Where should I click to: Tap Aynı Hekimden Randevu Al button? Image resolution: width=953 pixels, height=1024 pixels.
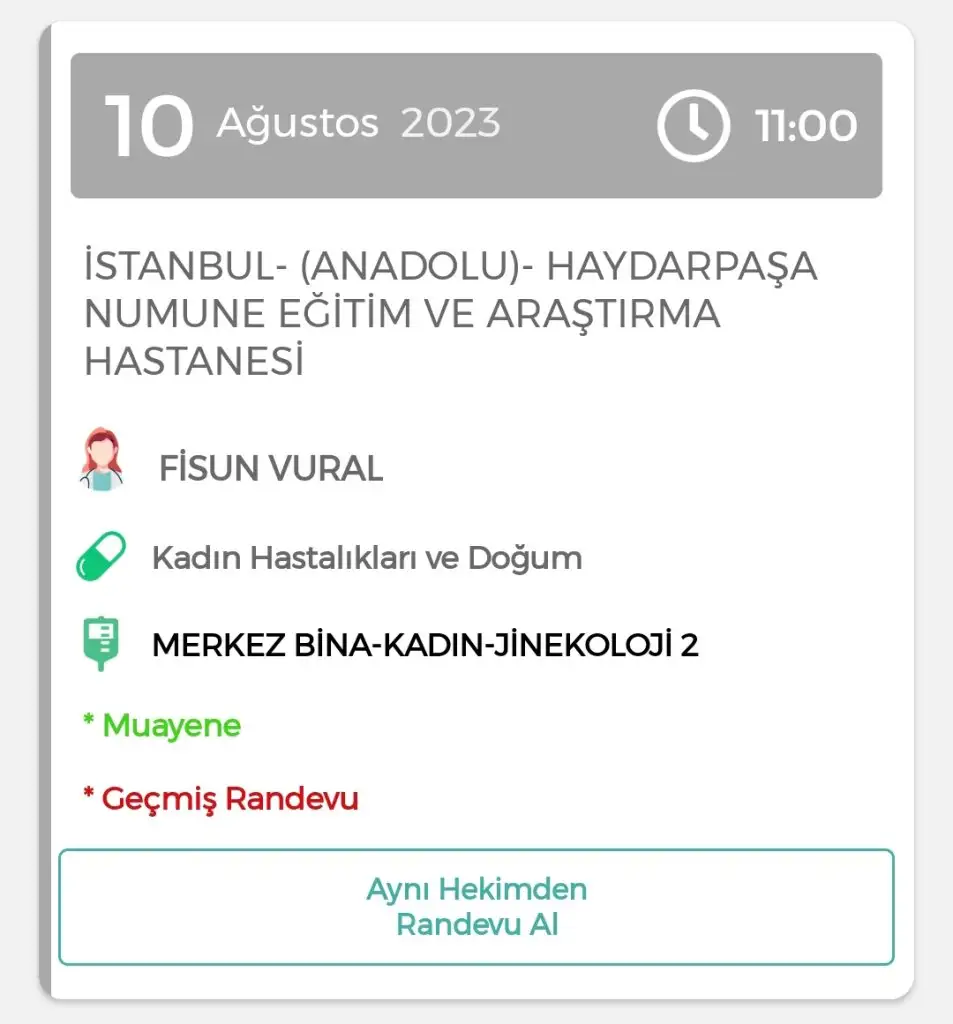point(476,907)
